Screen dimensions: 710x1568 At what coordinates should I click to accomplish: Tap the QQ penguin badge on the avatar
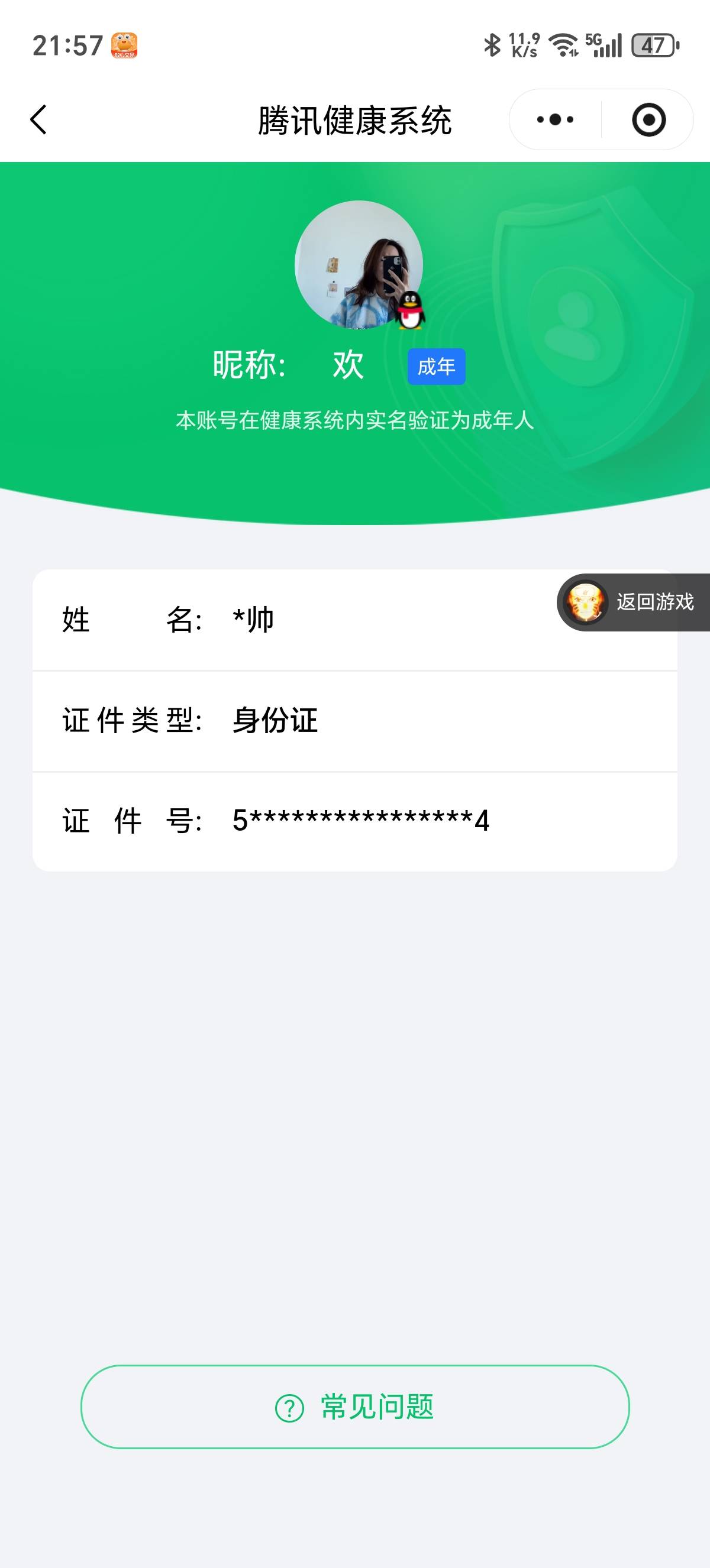[x=411, y=310]
